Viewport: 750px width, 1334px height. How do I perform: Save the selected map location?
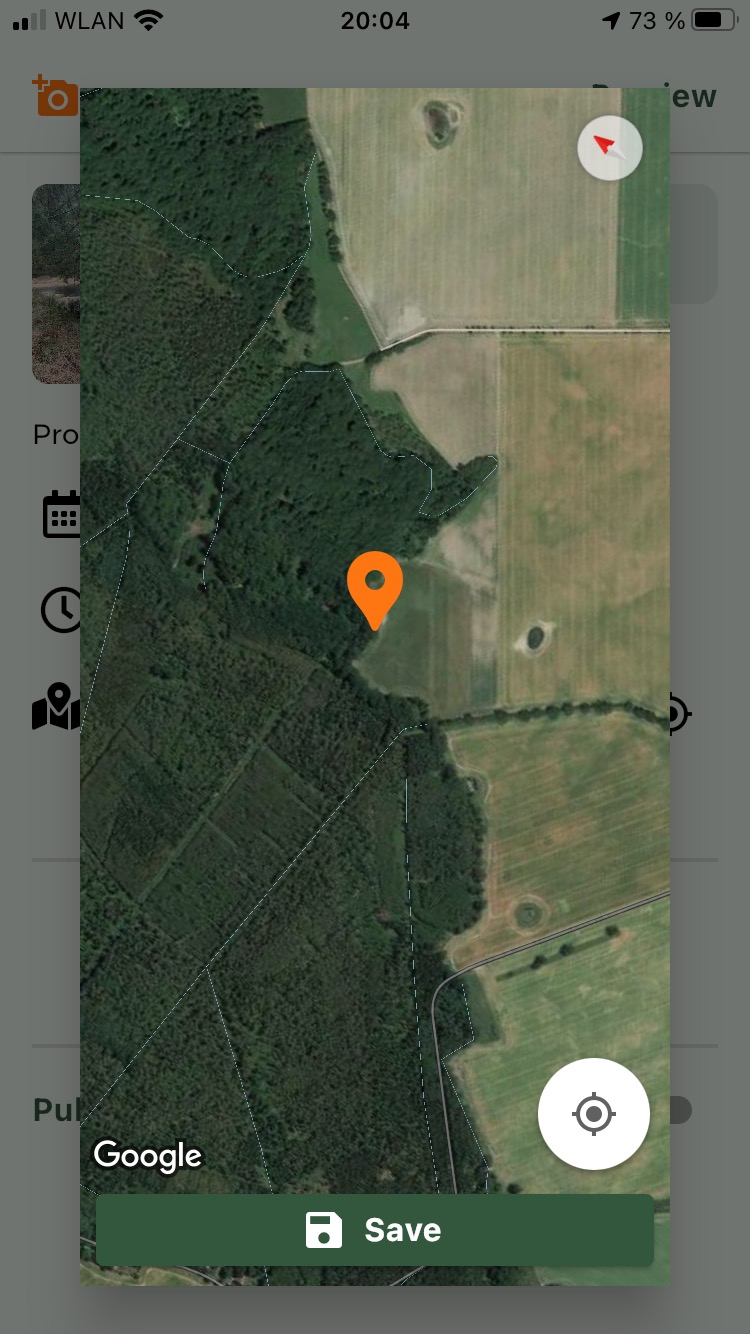click(375, 1230)
